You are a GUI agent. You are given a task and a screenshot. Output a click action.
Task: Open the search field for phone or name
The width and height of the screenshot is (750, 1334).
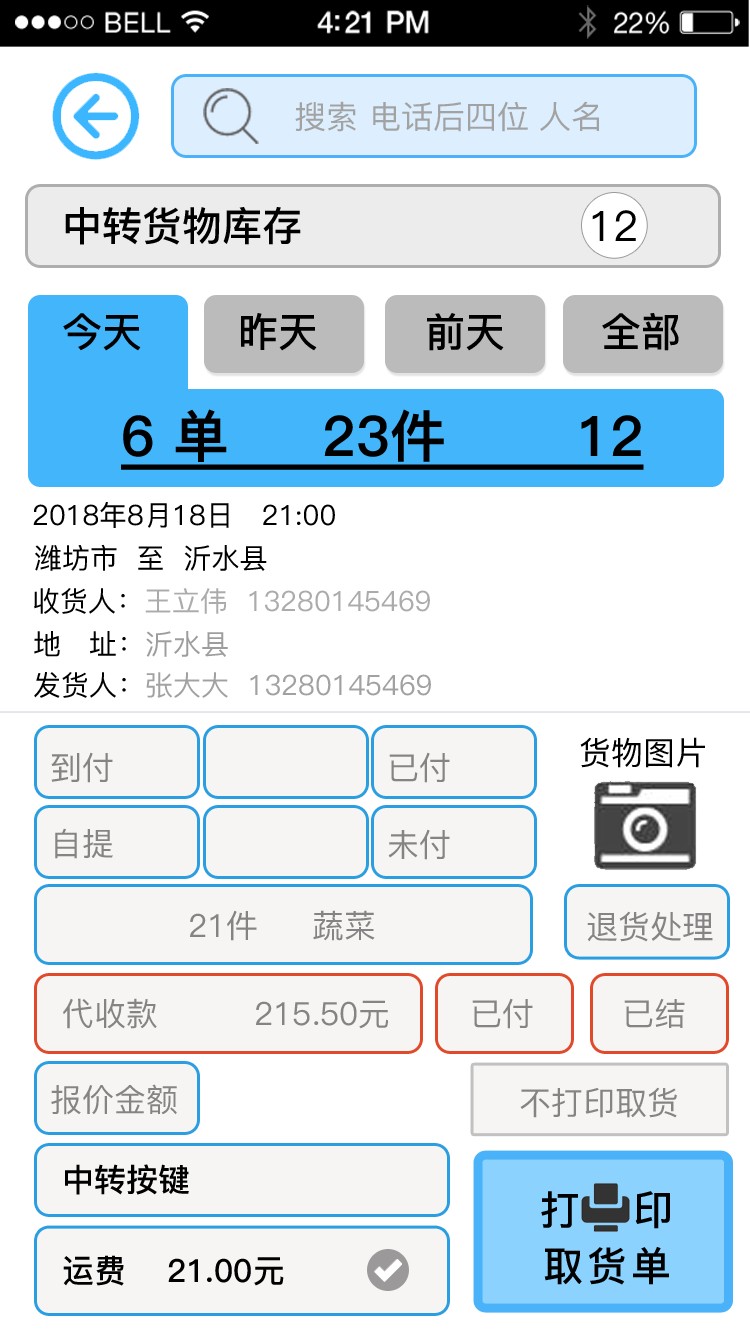click(x=433, y=117)
